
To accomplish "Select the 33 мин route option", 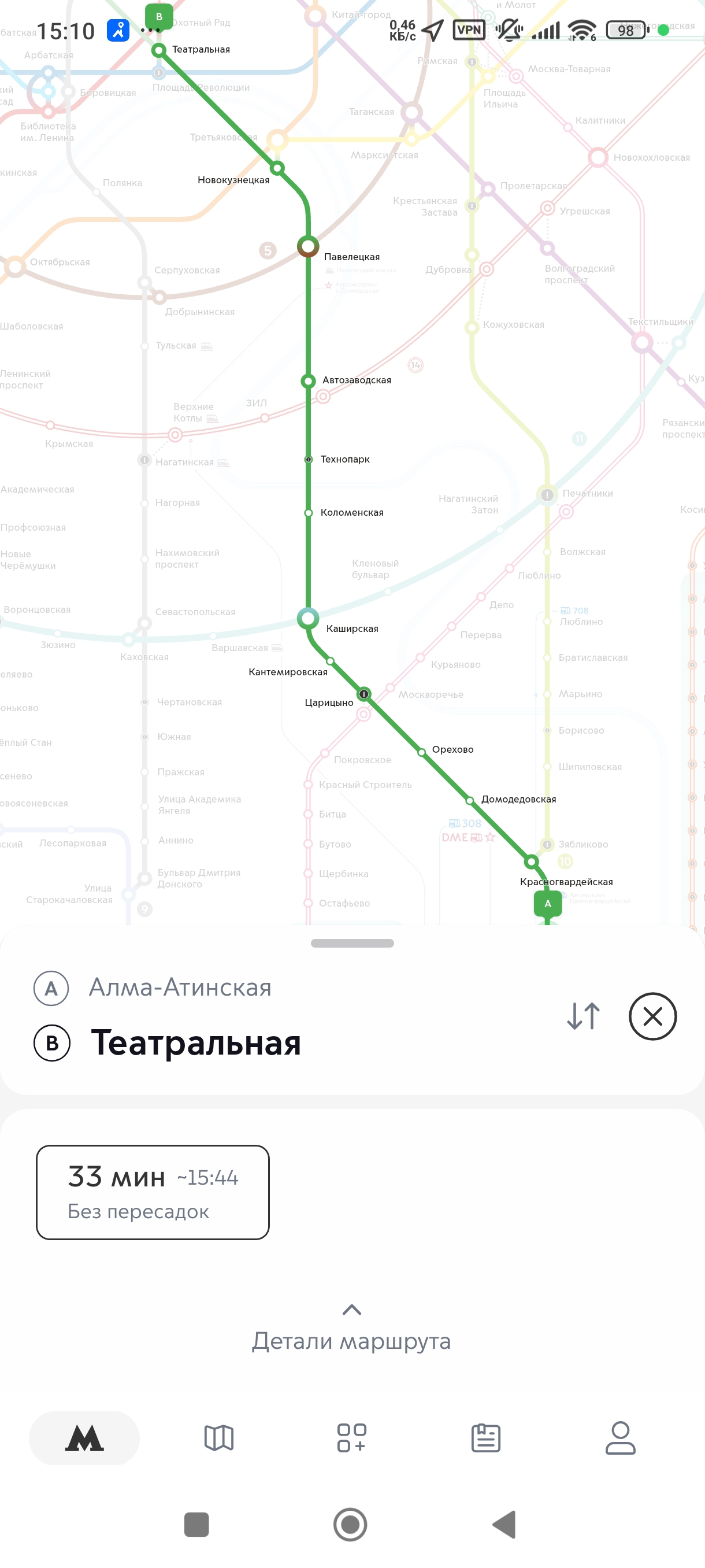I will [153, 1192].
